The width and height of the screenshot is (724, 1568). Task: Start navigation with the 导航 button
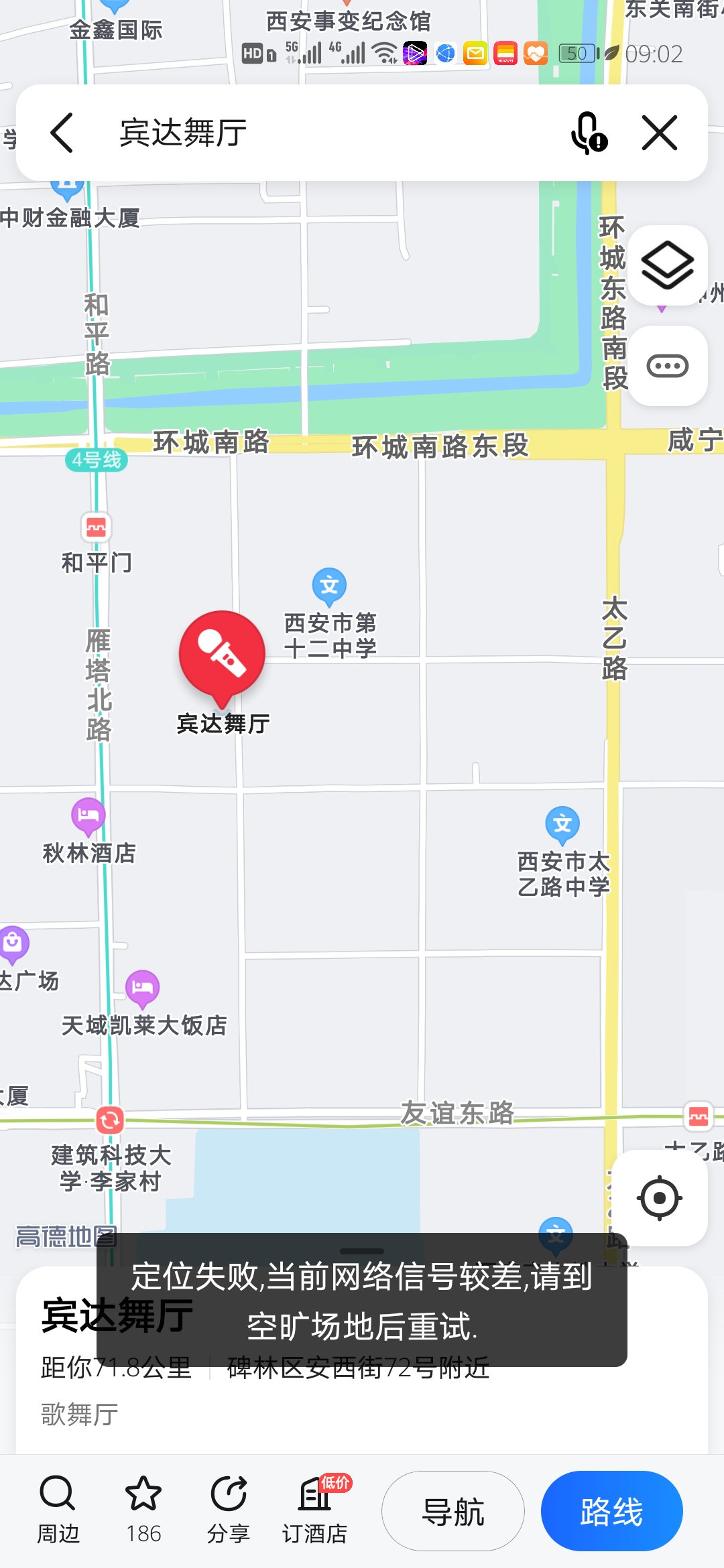tap(453, 1511)
